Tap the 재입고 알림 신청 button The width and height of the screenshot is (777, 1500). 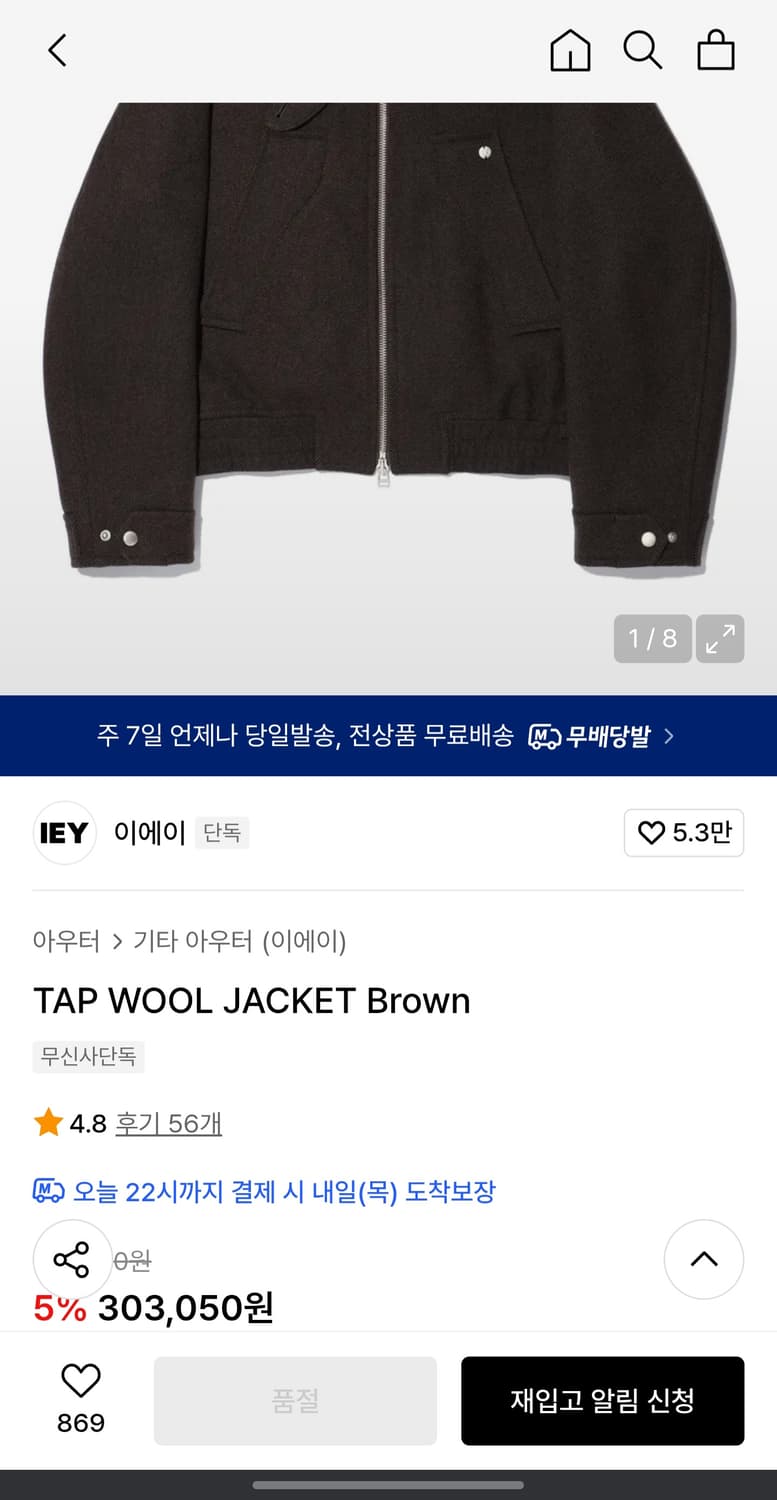[x=602, y=1400]
